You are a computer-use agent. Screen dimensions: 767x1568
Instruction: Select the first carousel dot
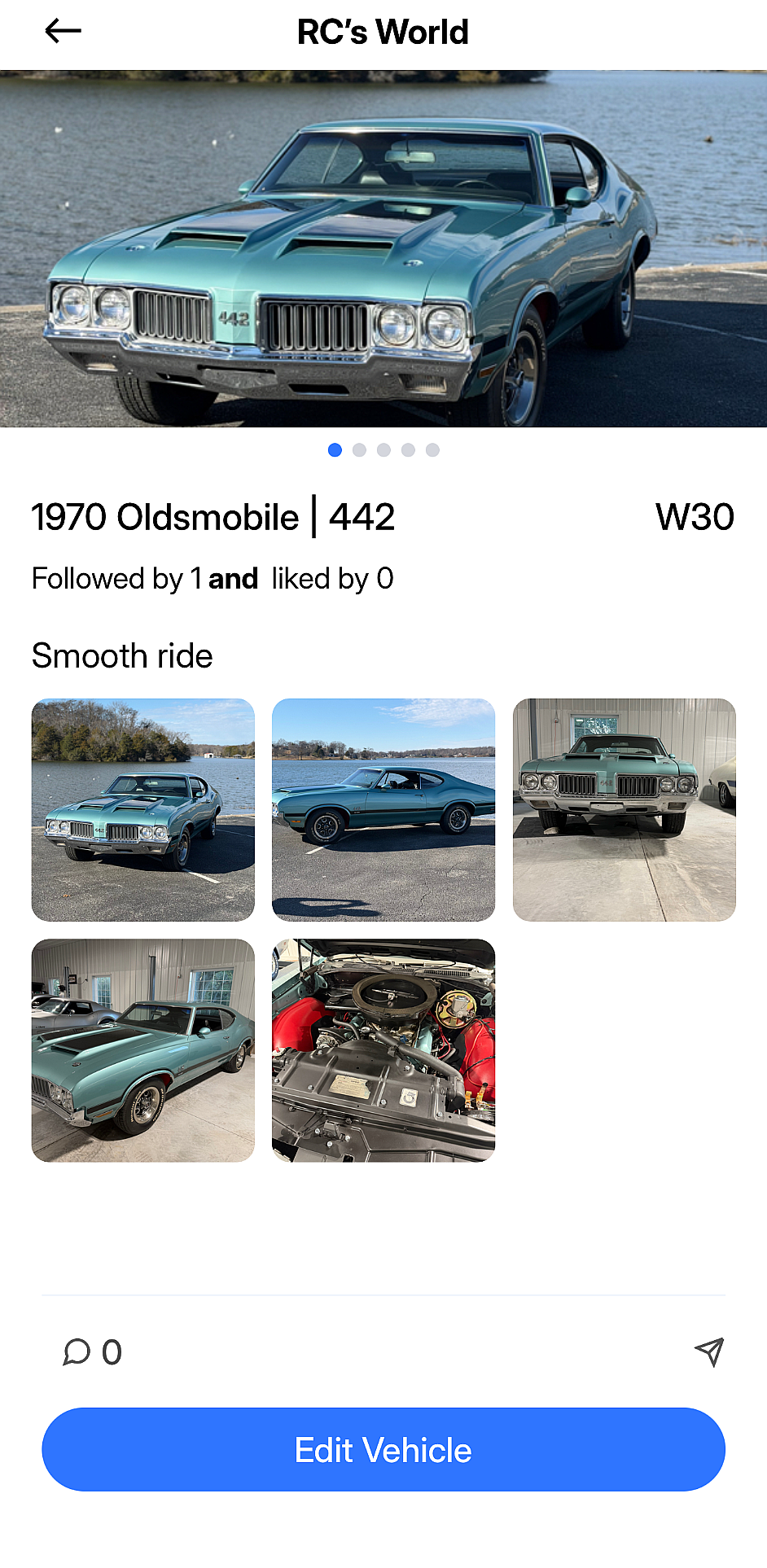[x=335, y=449]
